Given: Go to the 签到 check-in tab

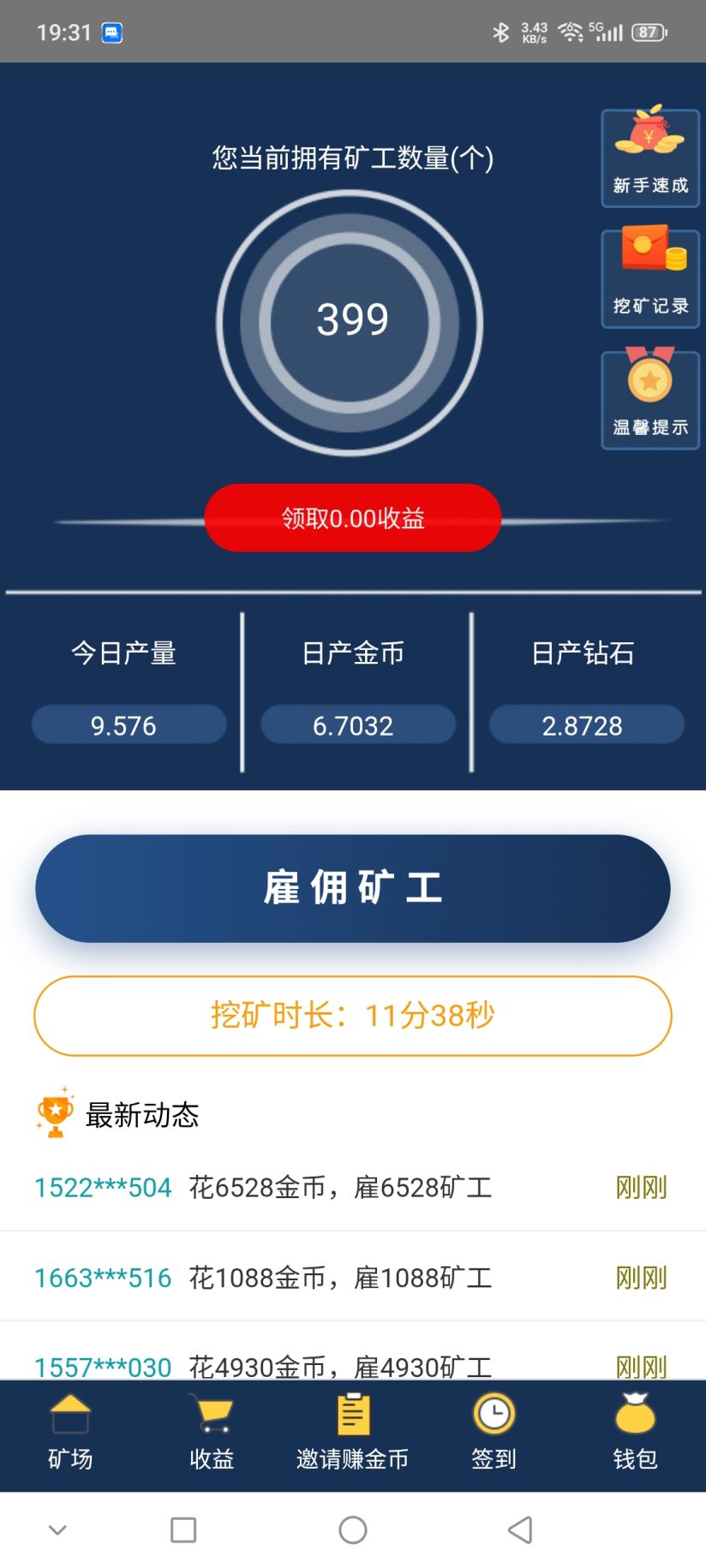Looking at the screenshot, I should tap(494, 1434).
